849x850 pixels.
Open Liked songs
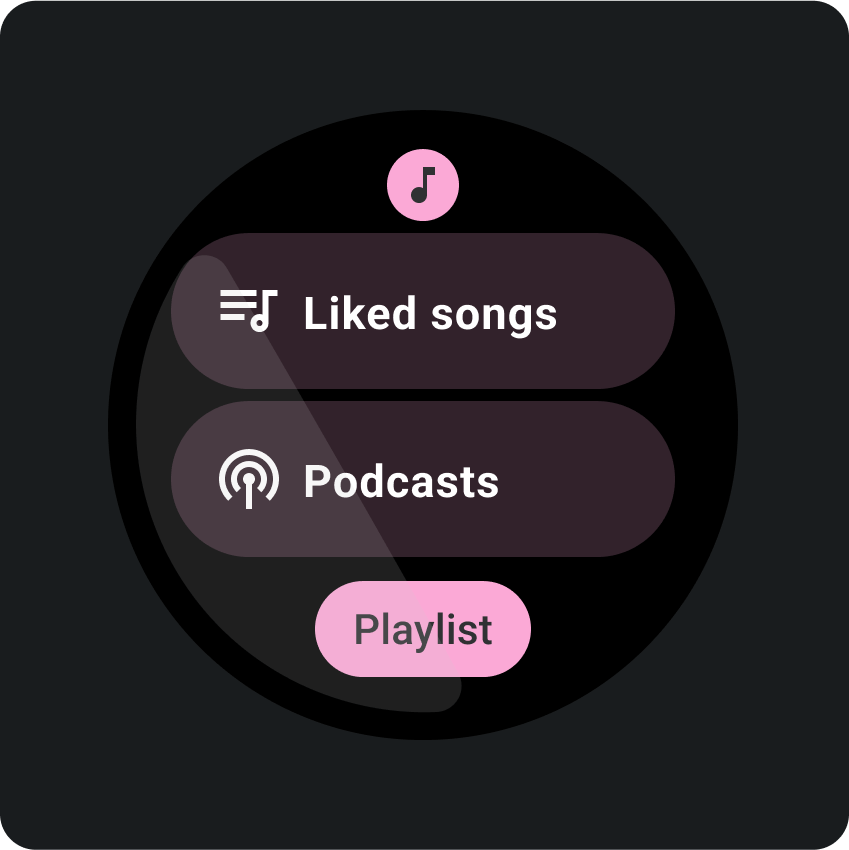tap(422, 312)
